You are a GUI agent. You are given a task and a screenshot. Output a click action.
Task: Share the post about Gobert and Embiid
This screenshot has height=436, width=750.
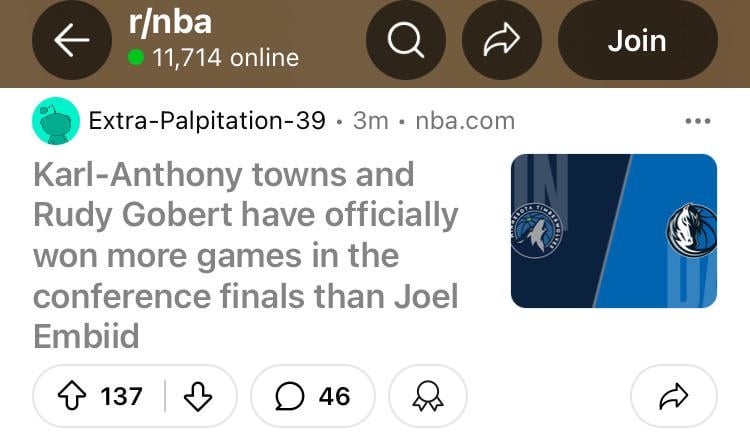coord(673,396)
